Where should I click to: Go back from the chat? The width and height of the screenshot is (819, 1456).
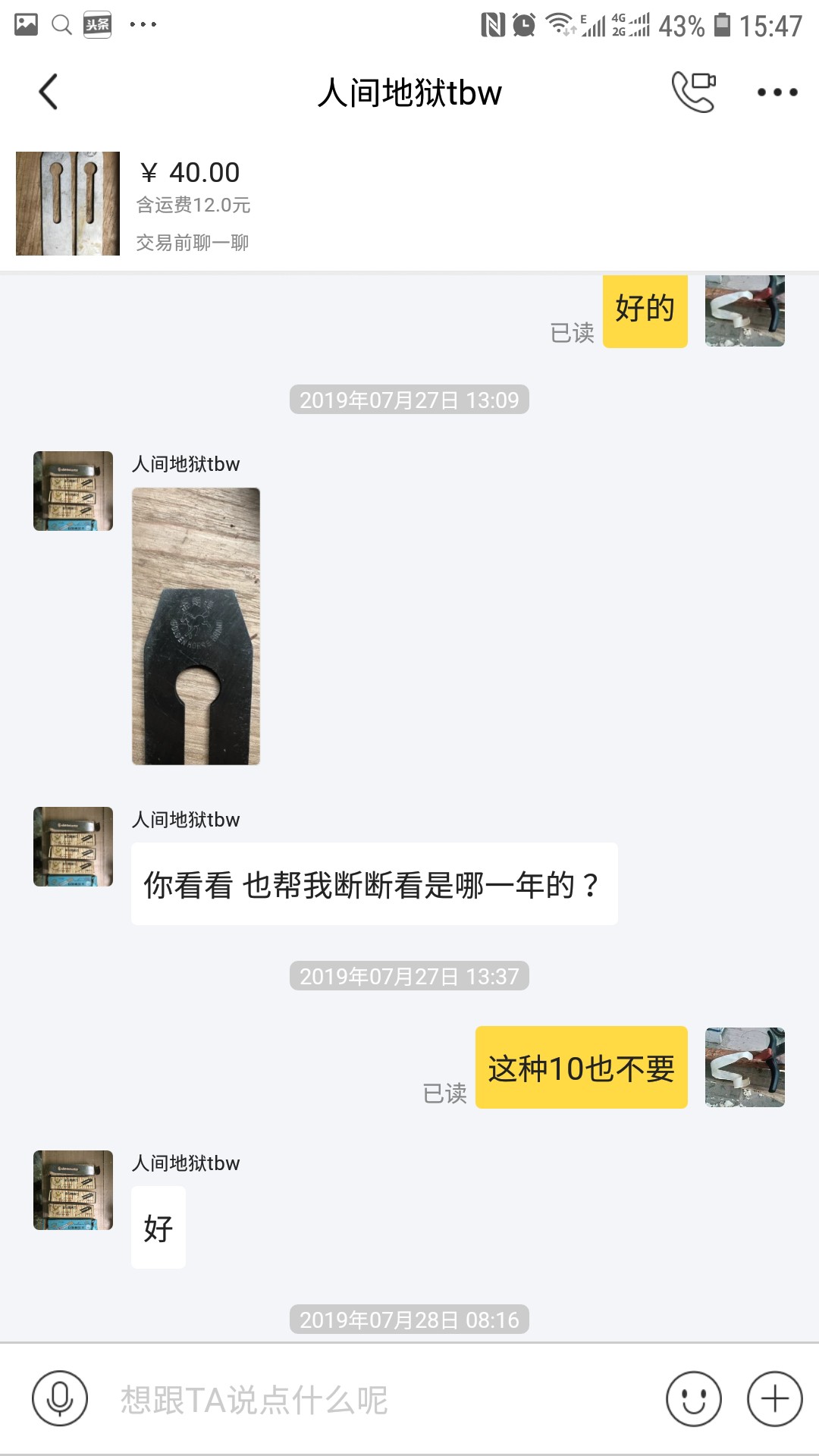point(49,92)
